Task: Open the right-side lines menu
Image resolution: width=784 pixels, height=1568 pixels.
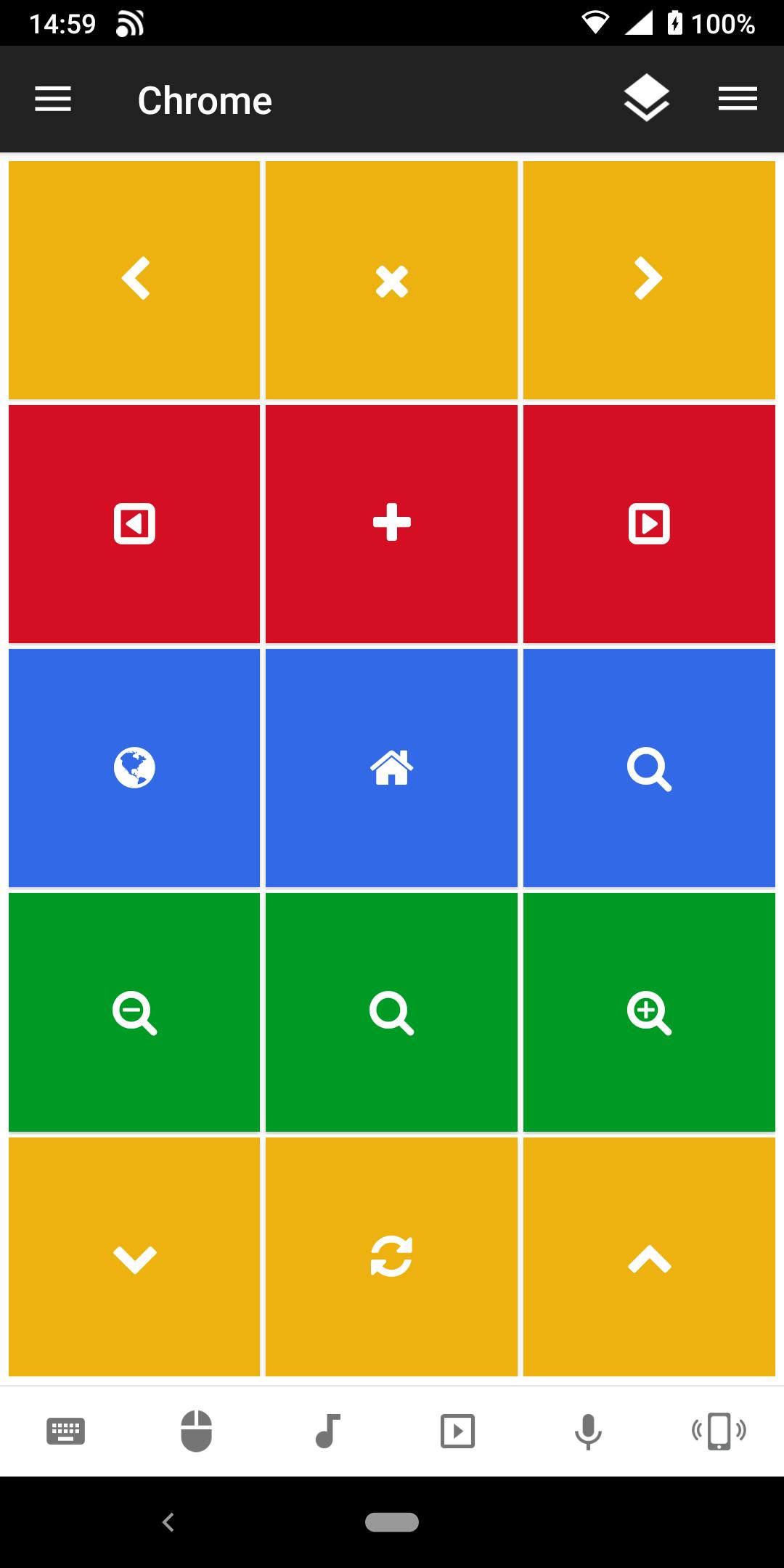Action: 738,99
